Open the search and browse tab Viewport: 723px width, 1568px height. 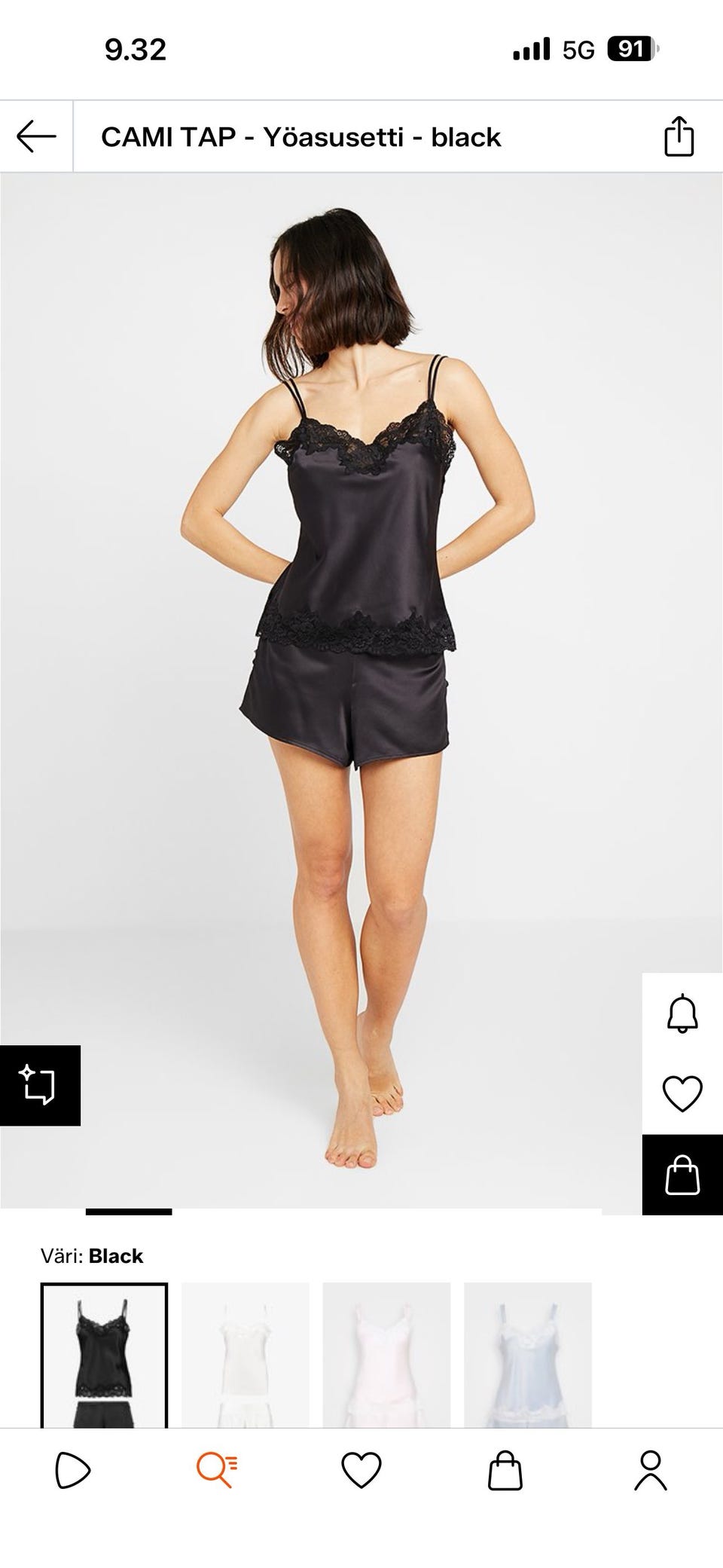pos(217,1472)
